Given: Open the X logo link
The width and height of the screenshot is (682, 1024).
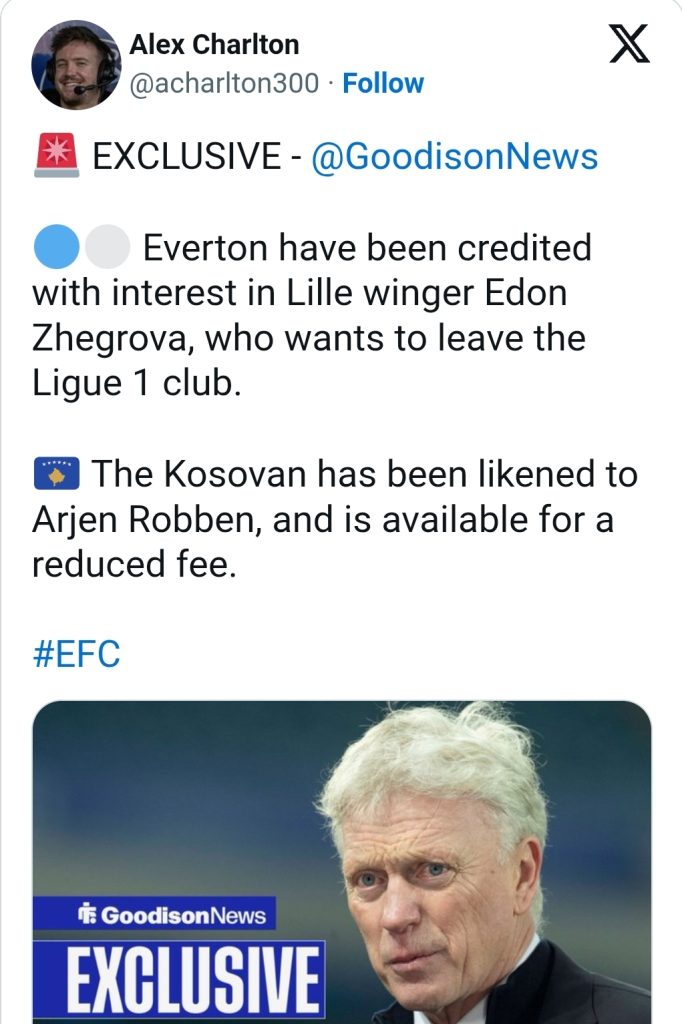Looking at the screenshot, I should click(629, 46).
